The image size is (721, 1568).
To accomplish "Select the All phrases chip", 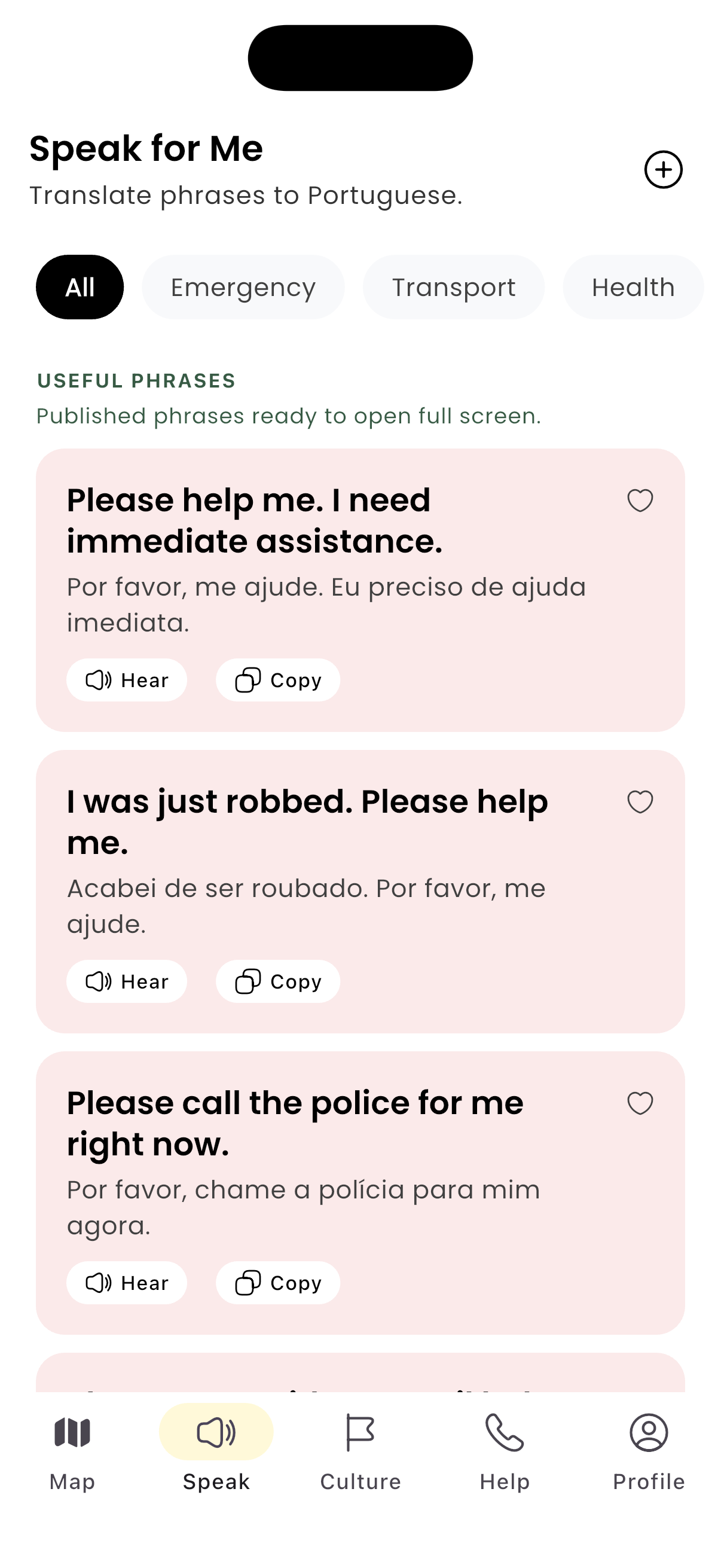I will pos(80,287).
